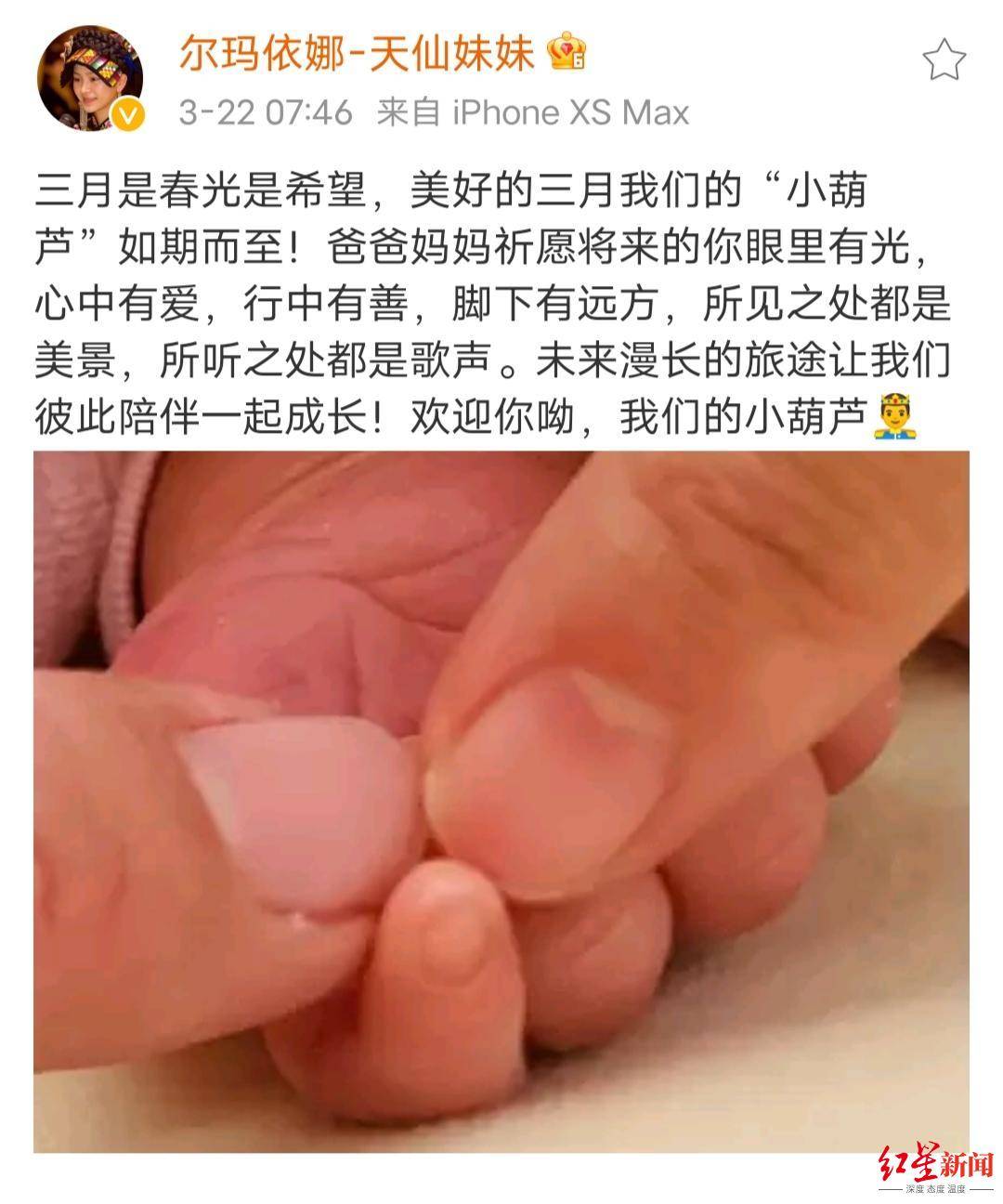The image size is (1003, 1204).
Task: Open the baby hand photo in the post
Action: 501,801
